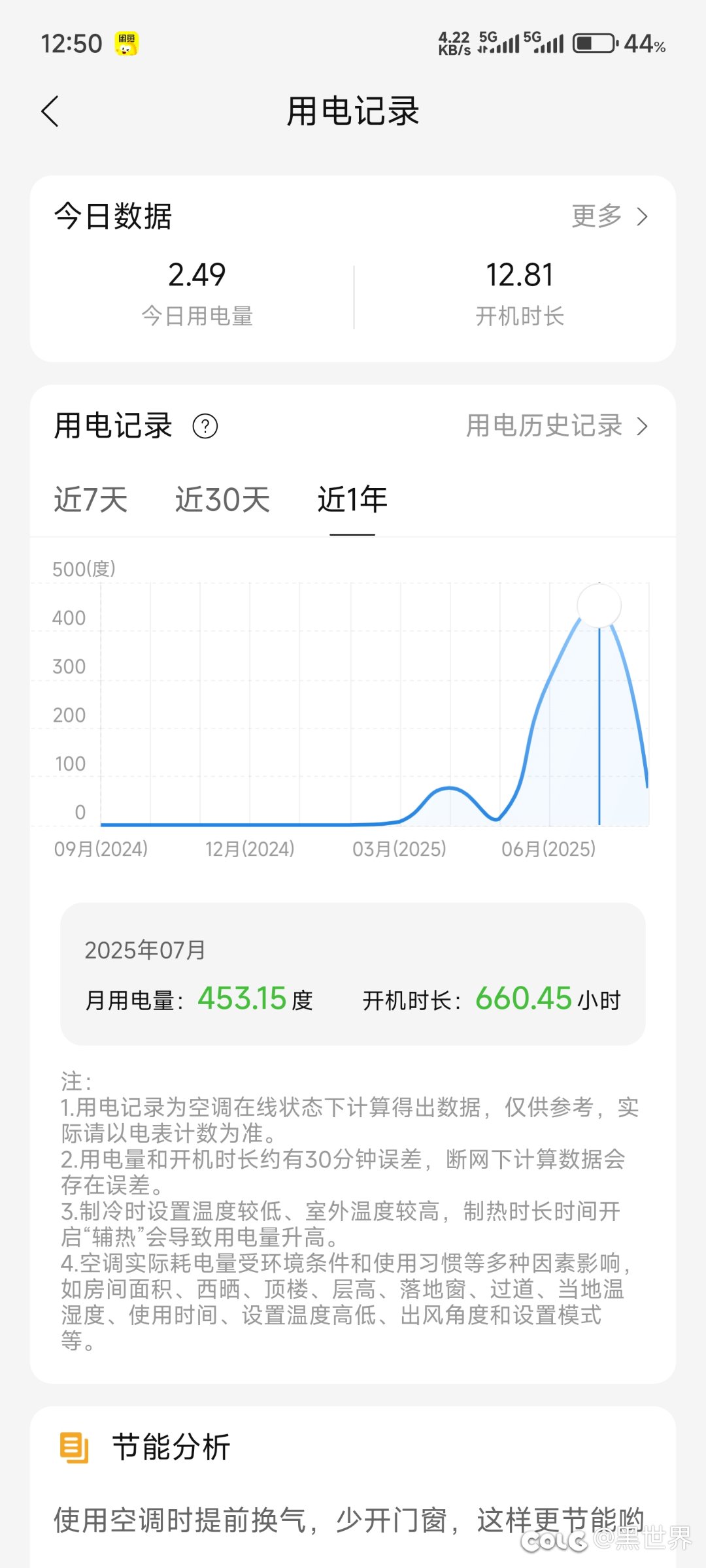Switch to the 近30天 tab
The image size is (706, 1568).
coord(222,500)
